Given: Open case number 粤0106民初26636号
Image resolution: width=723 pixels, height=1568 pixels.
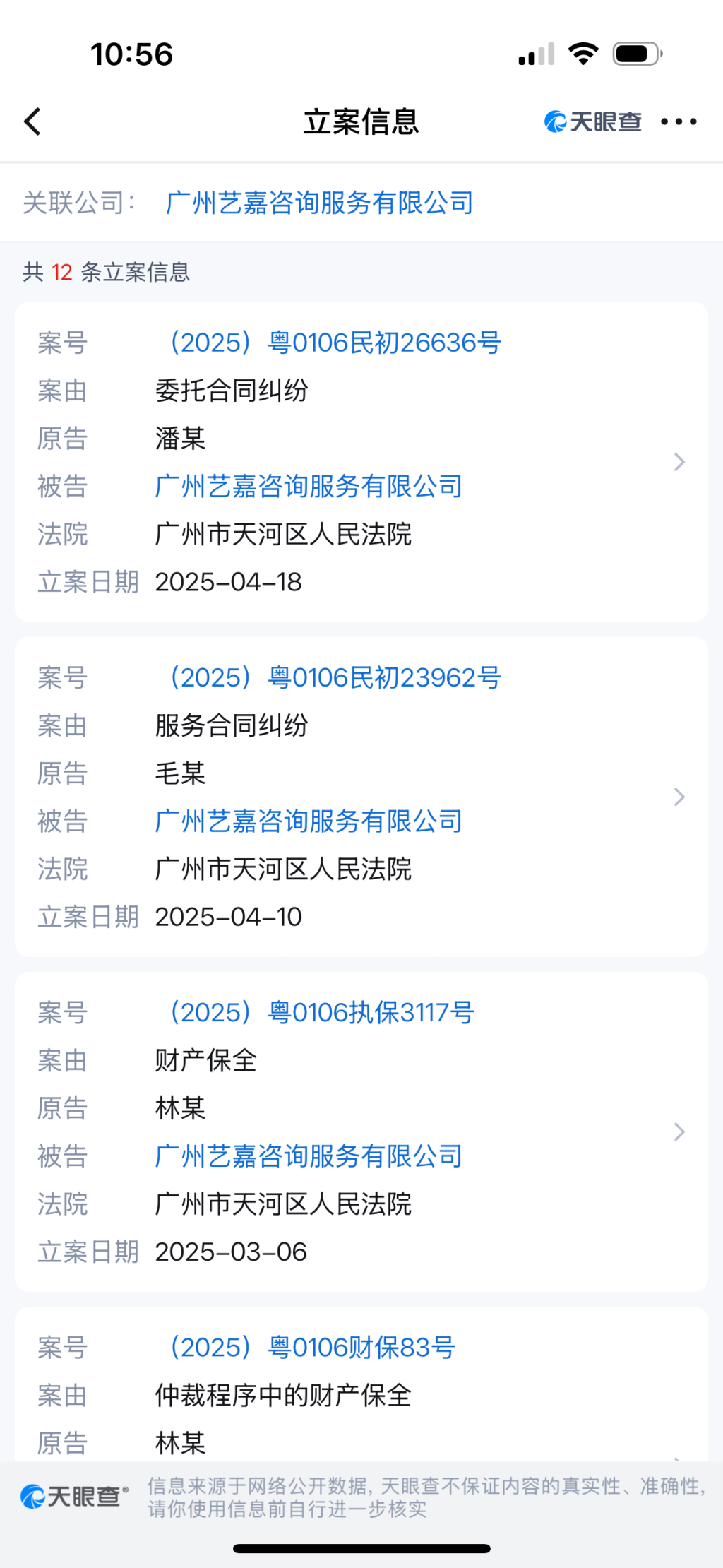Looking at the screenshot, I should (x=335, y=343).
